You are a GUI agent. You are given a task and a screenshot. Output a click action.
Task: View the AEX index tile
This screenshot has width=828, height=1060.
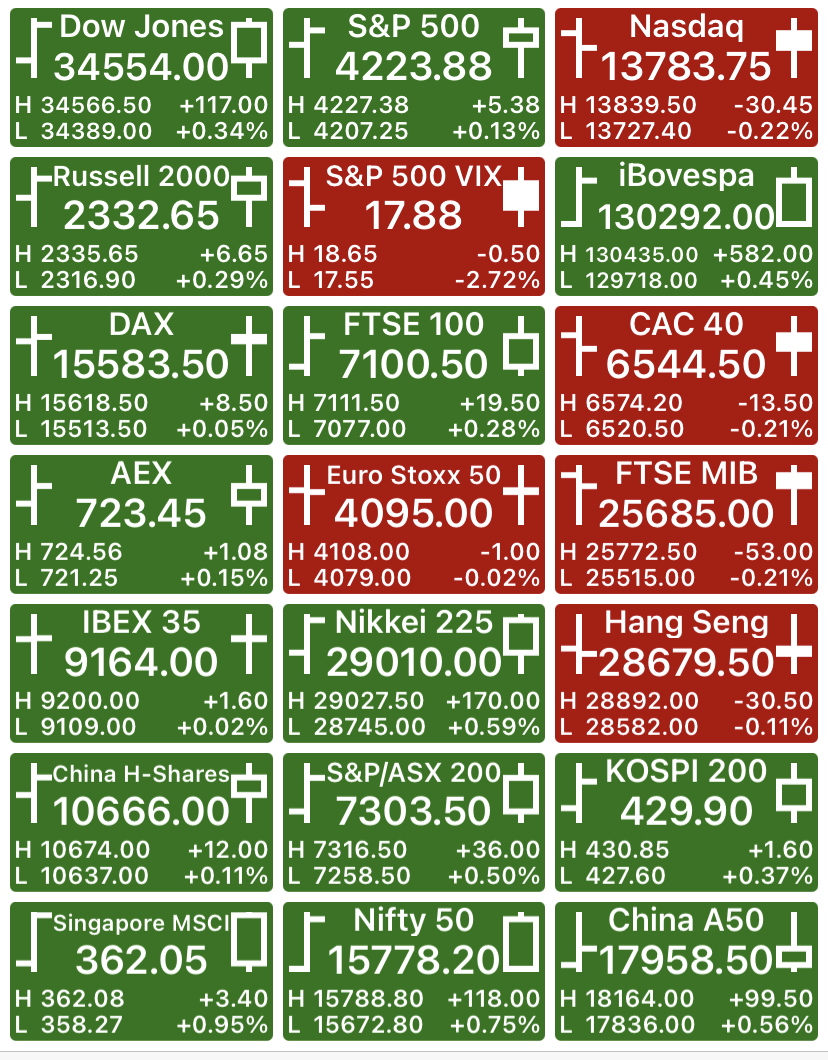tap(141, 525)
